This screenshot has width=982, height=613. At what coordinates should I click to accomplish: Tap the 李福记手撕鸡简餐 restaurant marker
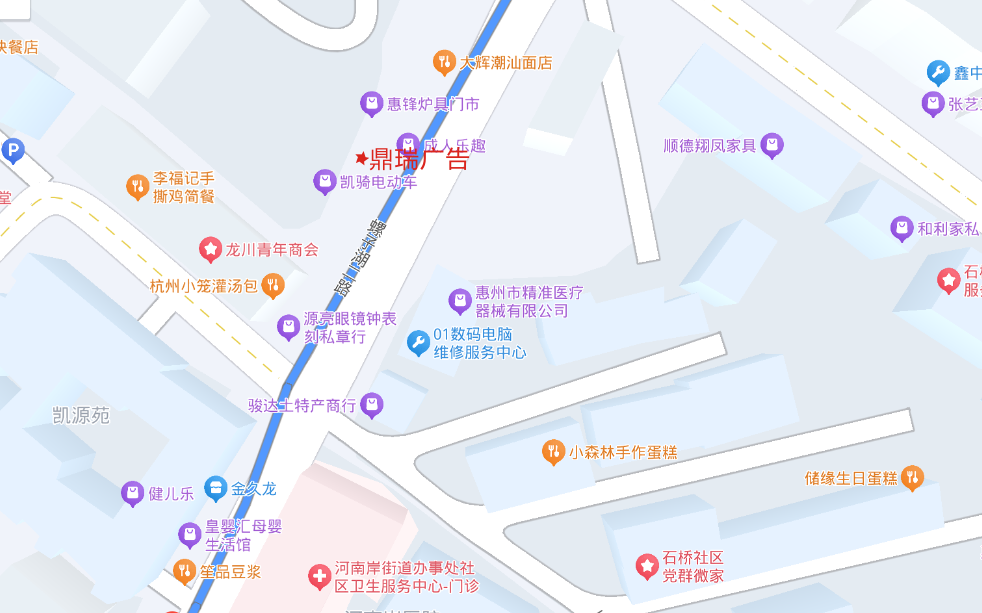[138, 187]
